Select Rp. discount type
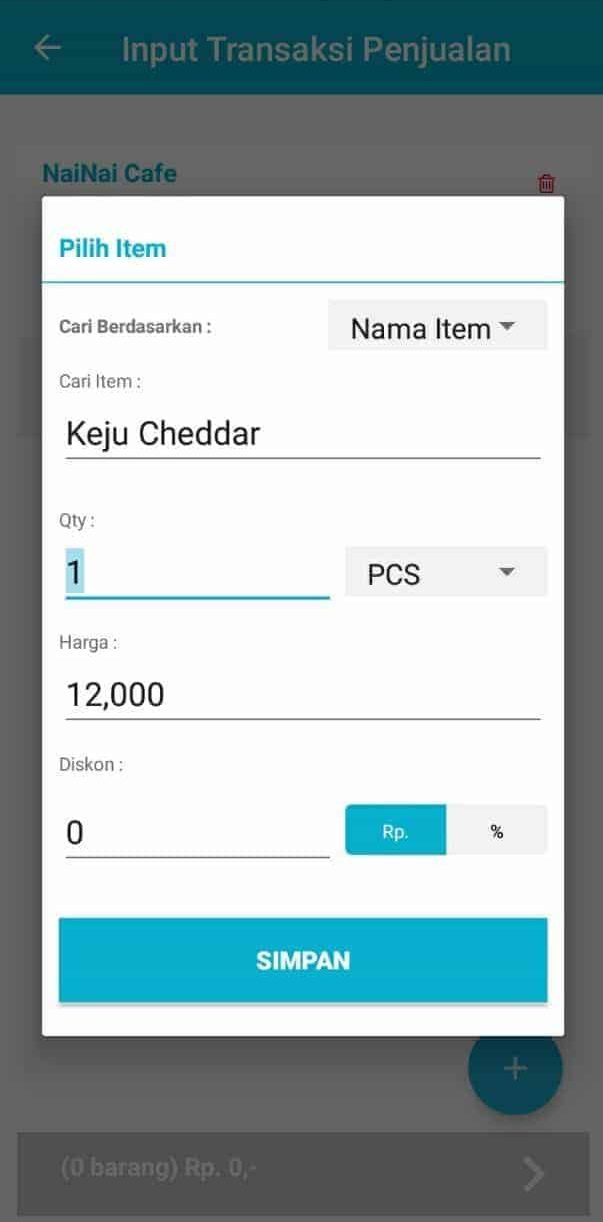This screenshot has width=603, height=1222. [x=396, y=831]
